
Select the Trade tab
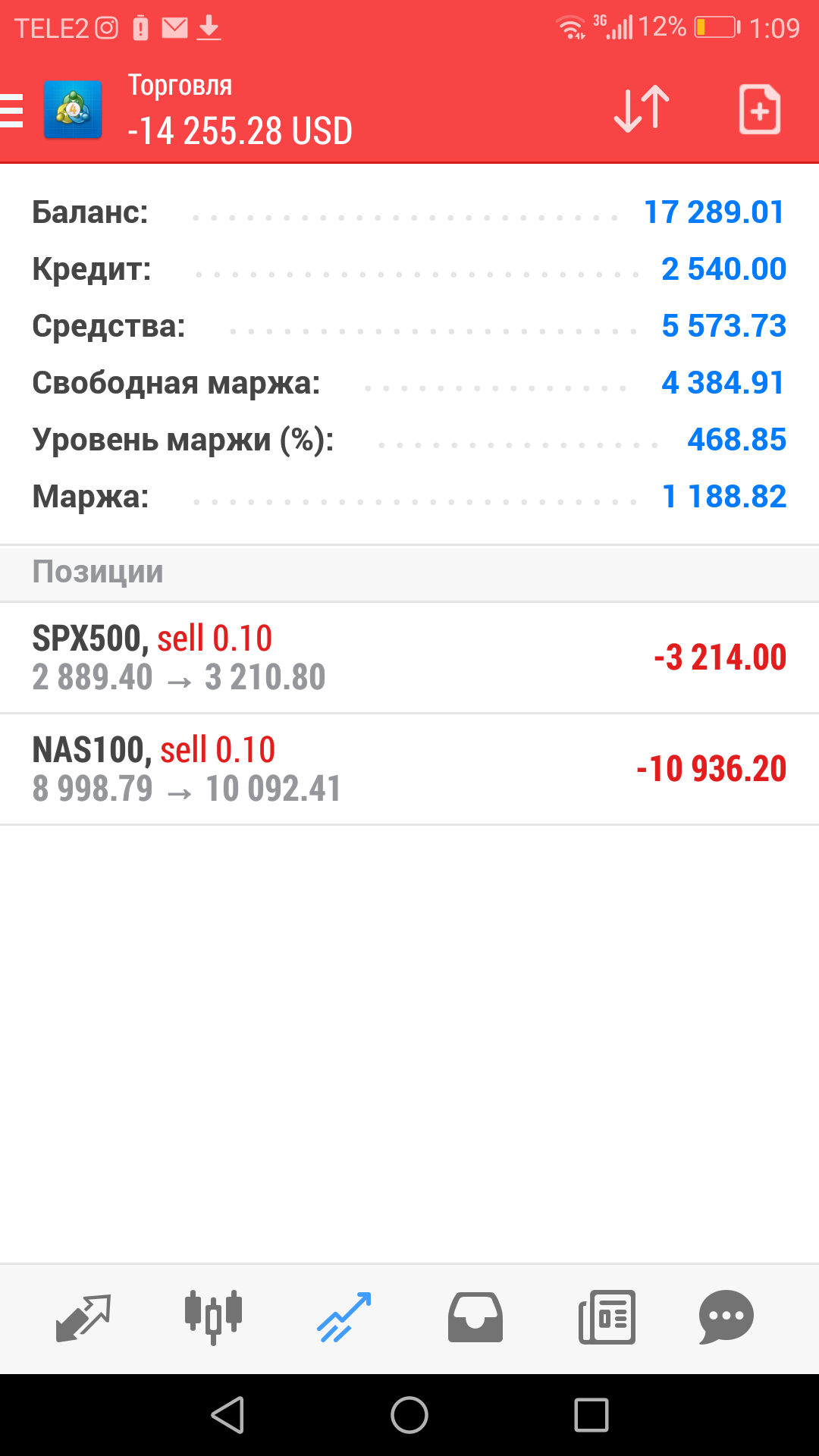click(344, 1318)
